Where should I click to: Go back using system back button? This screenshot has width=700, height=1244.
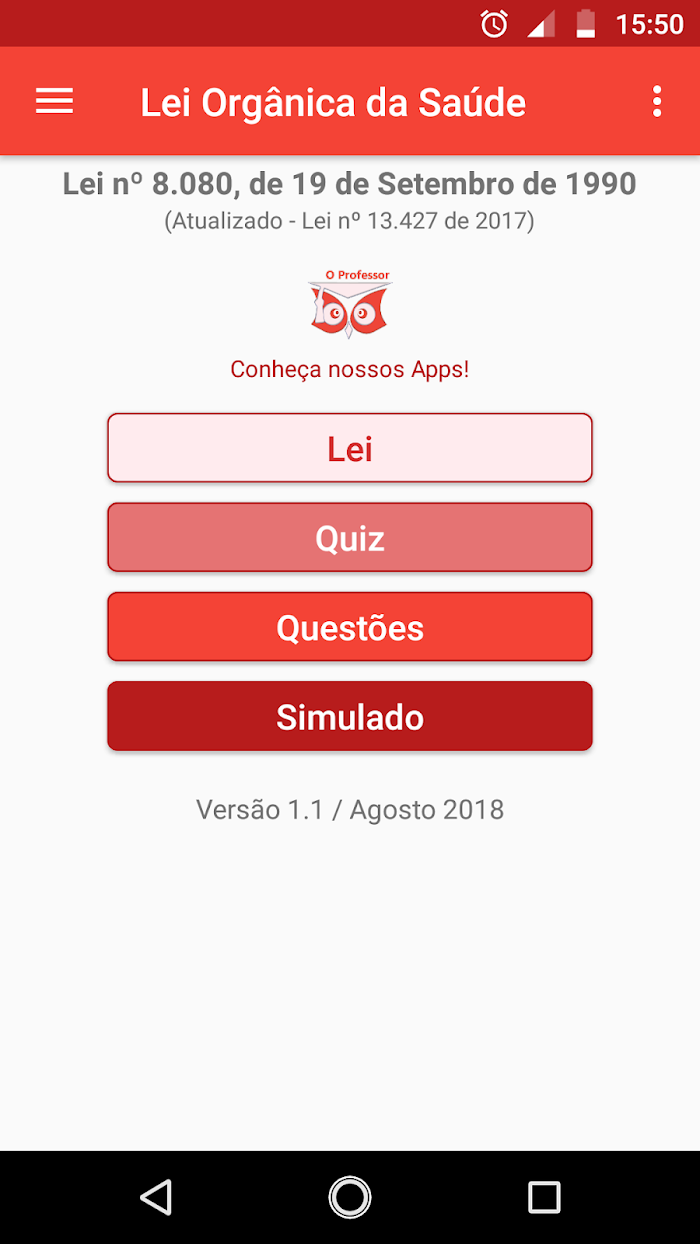(x=156, y=1196)
